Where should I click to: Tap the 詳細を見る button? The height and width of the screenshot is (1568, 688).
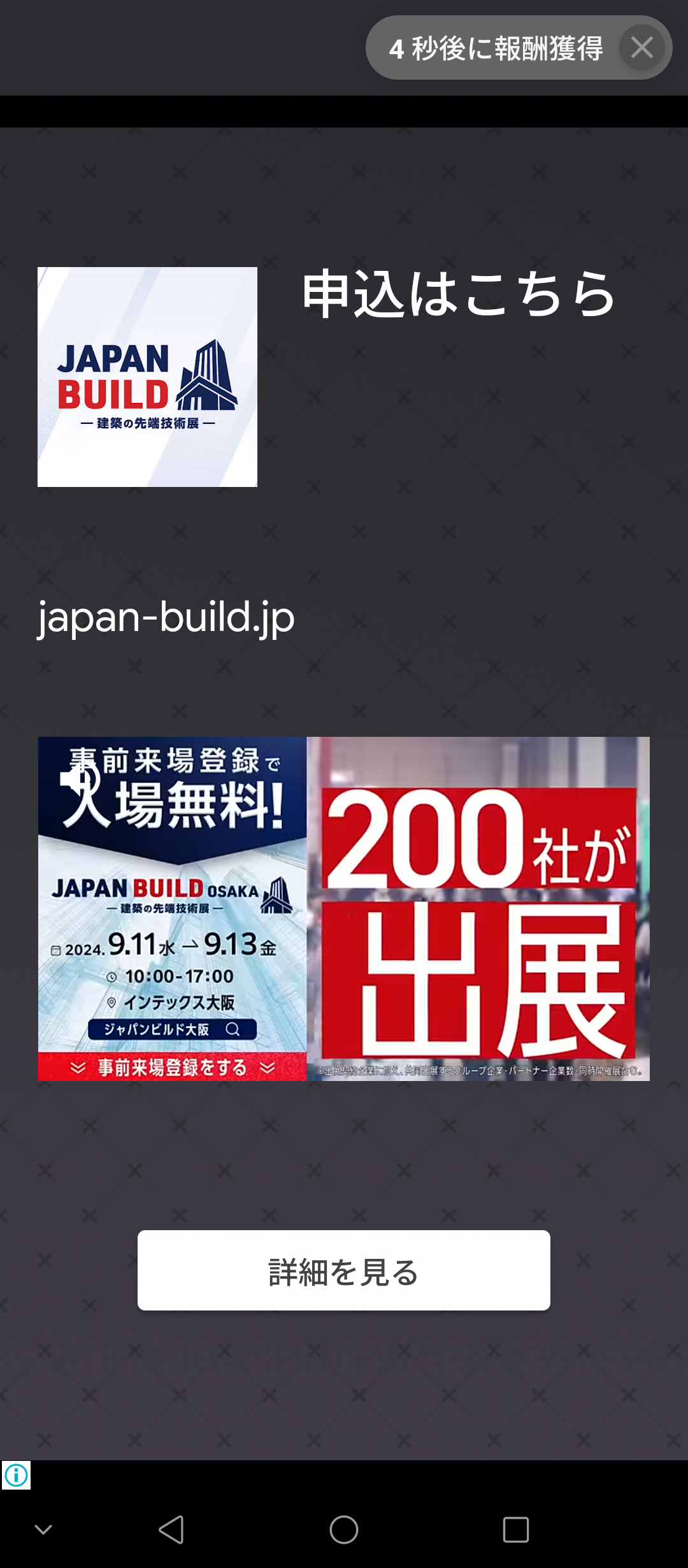pyautogui.click(x=344, y=1270)
